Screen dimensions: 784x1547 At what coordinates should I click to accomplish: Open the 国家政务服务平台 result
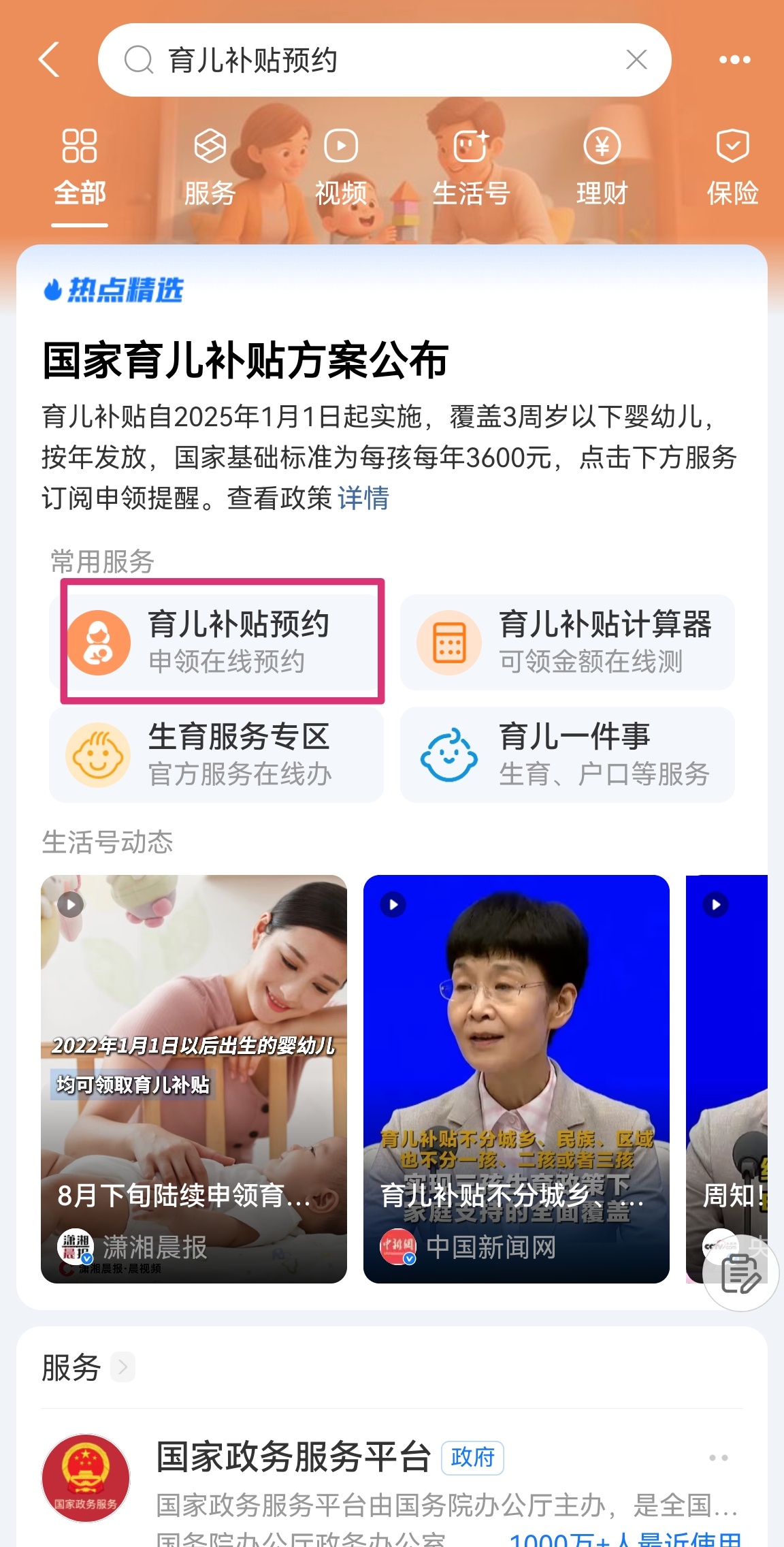tap(392, 1488)
